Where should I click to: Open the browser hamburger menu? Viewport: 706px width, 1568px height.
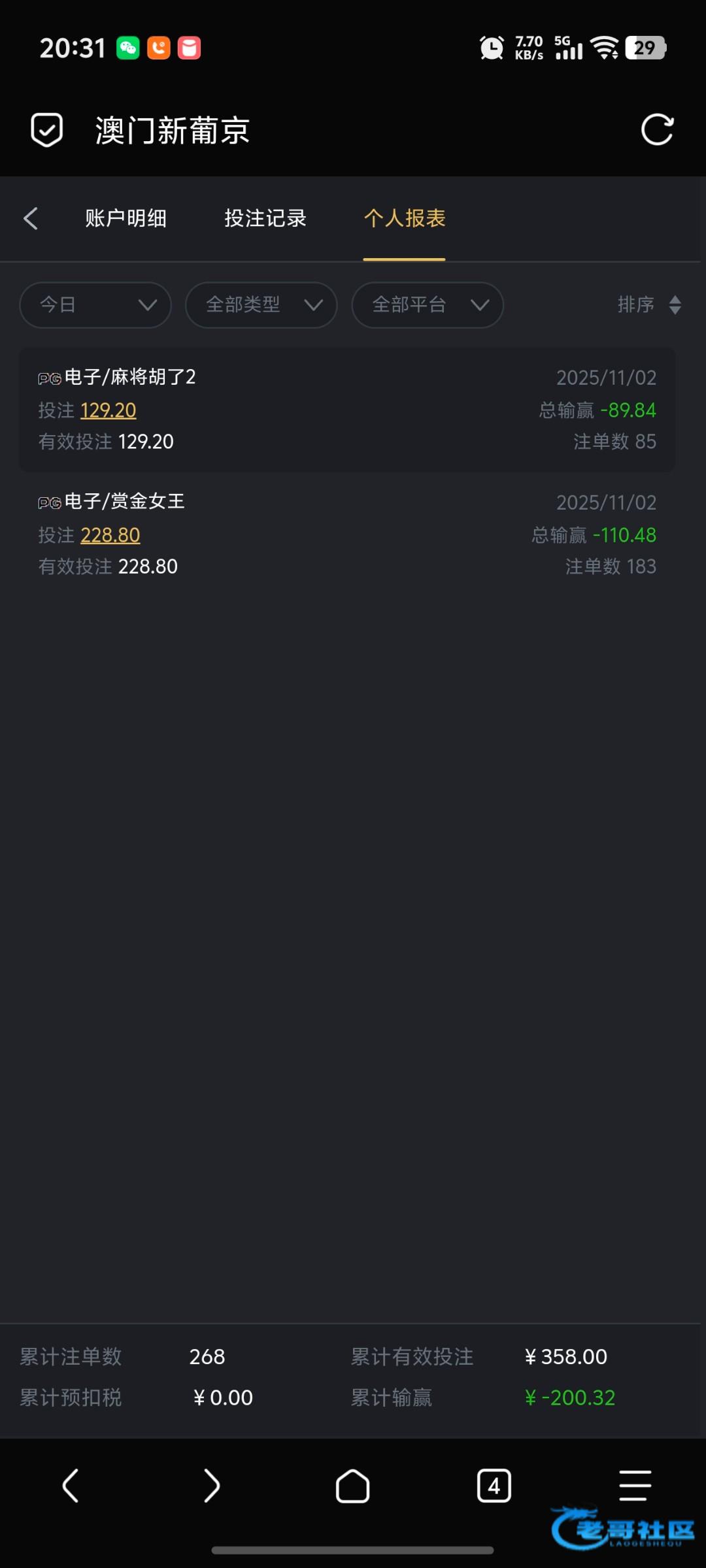tap(635, 1486)
